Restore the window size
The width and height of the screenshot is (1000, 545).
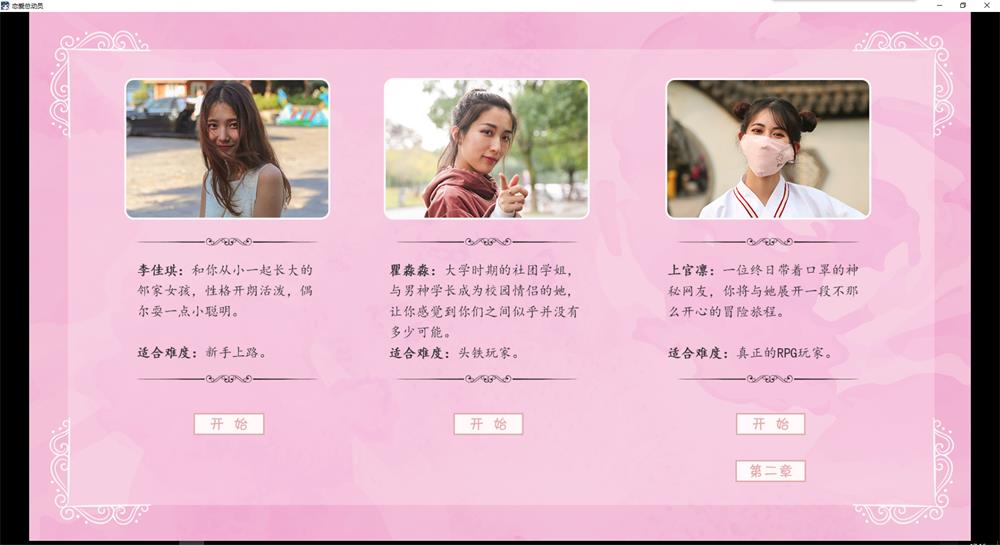pos(963,5)
